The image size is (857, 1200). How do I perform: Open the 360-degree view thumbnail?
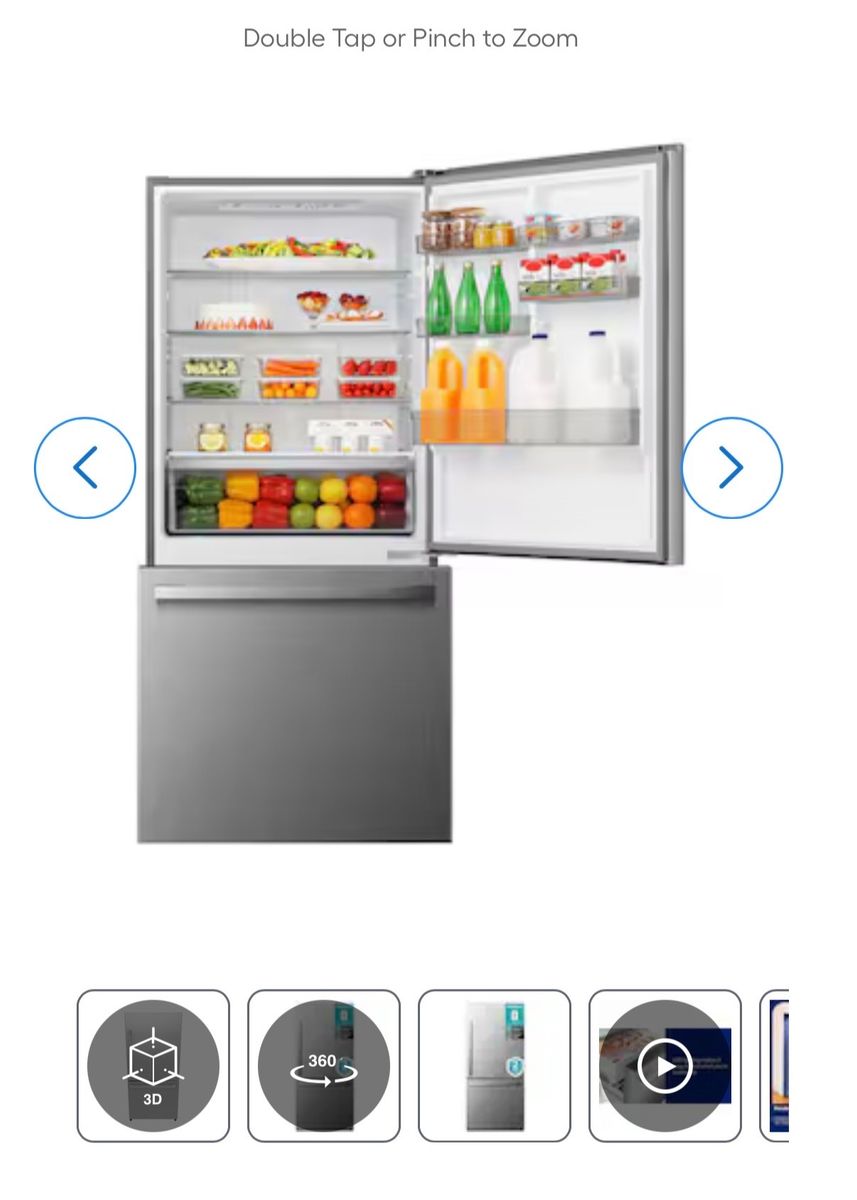324,1065
